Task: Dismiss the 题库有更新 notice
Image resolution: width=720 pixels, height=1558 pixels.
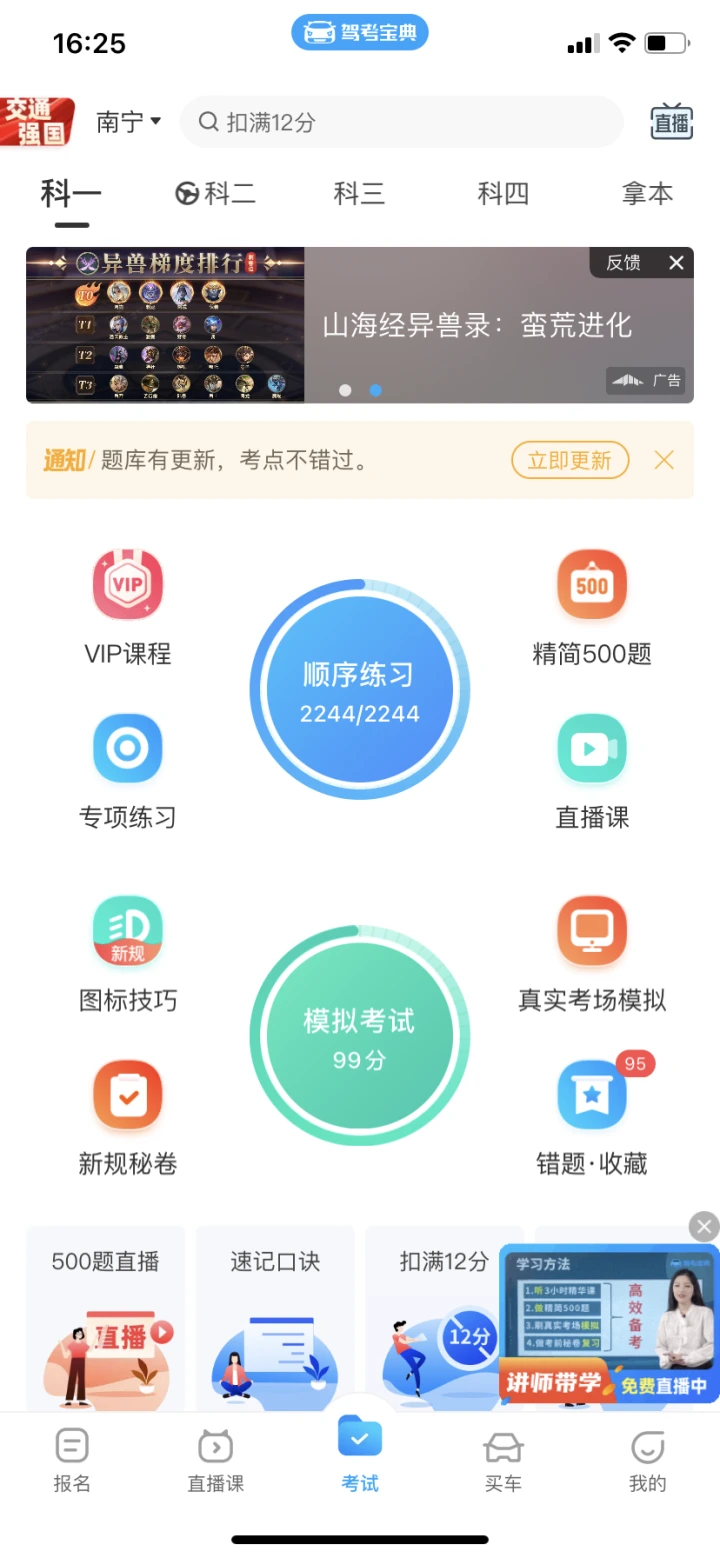Action: point(664,460)
